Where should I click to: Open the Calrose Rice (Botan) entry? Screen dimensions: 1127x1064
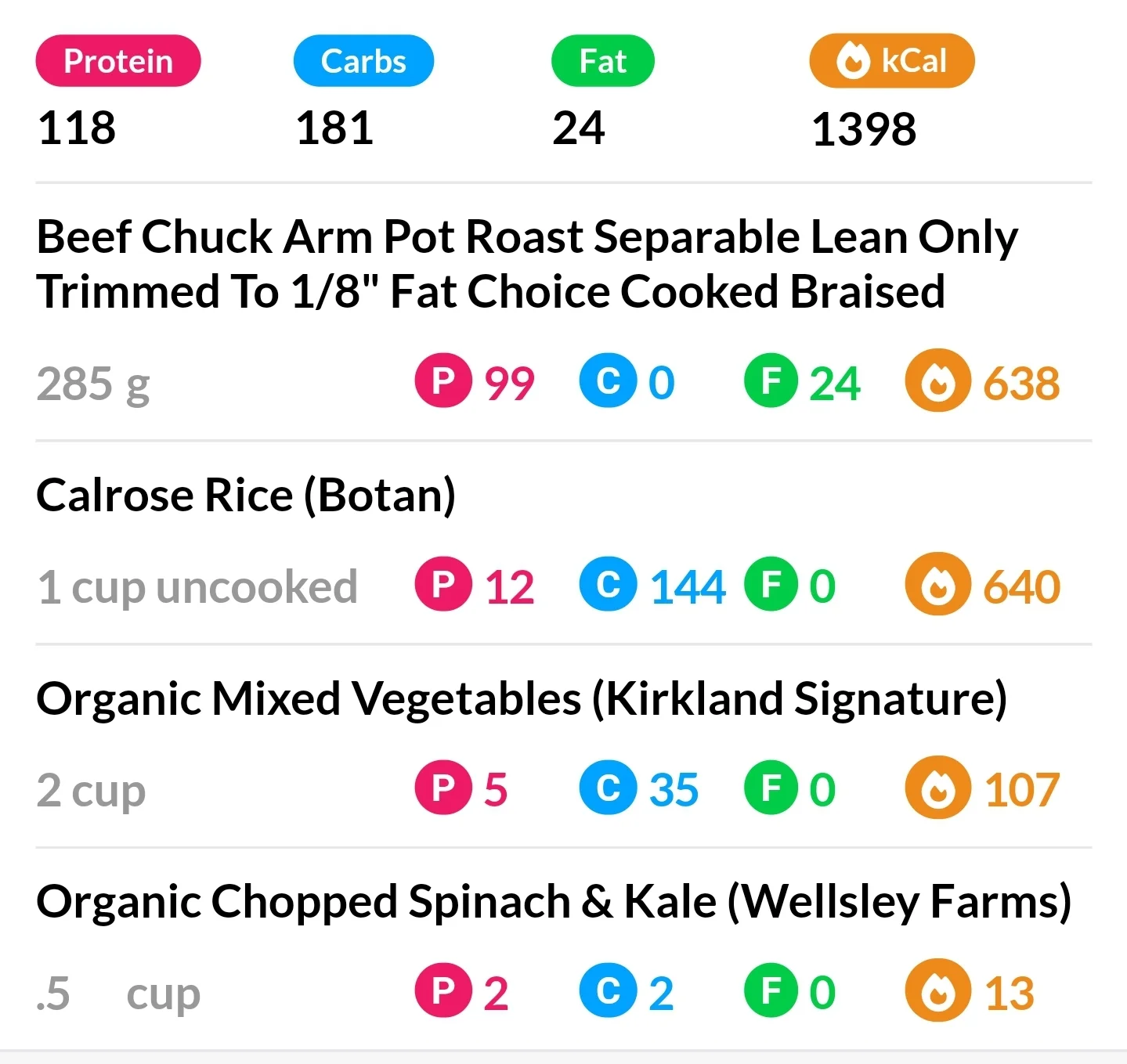[x=246, y=496]
